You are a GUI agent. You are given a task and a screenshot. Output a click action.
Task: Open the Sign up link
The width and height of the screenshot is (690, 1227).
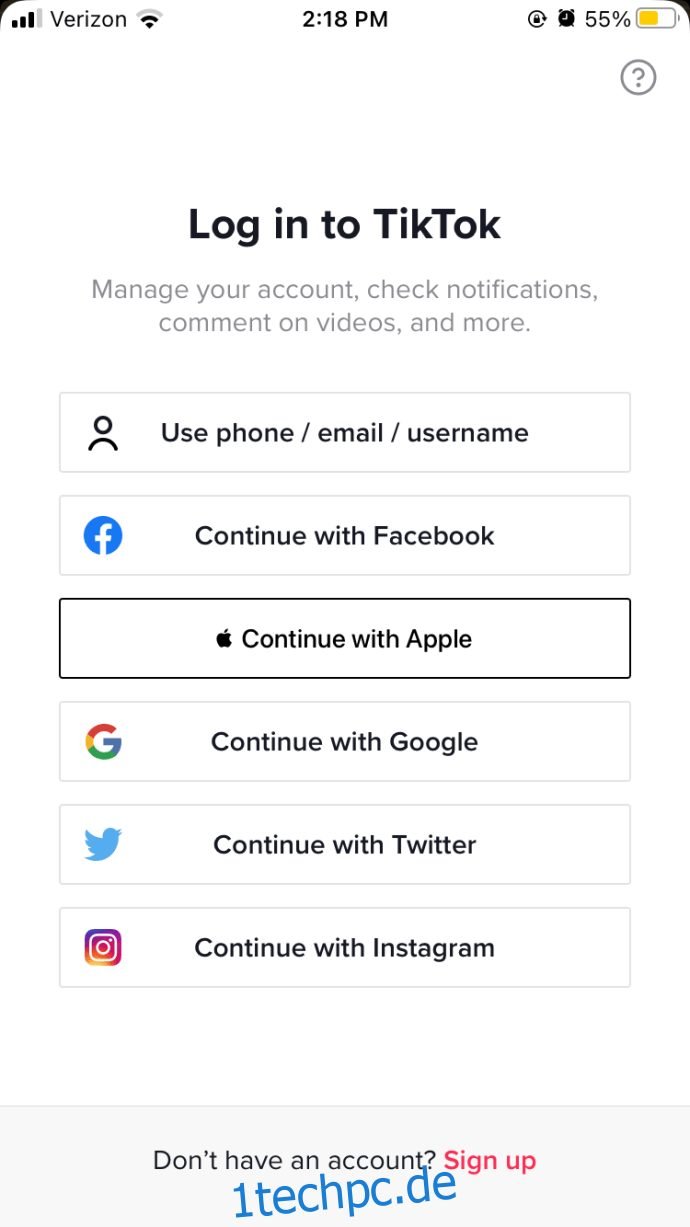(490, 1161)
